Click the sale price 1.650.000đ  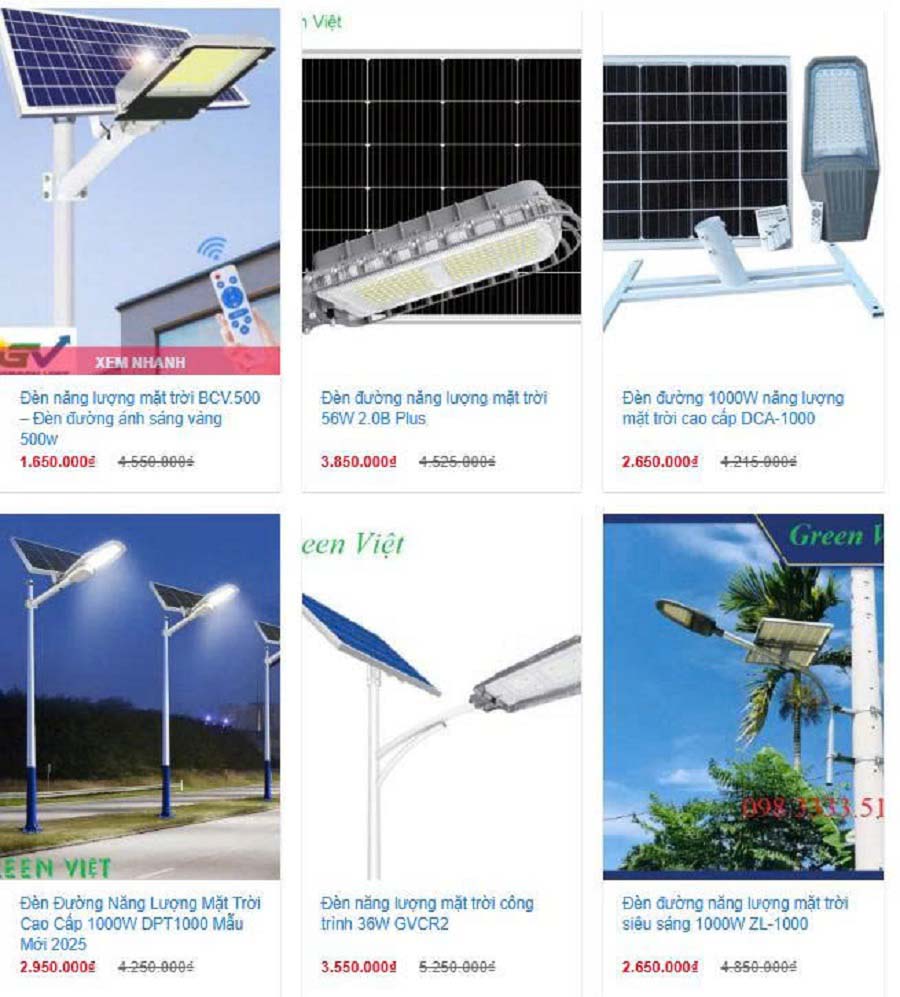[54, 462]
